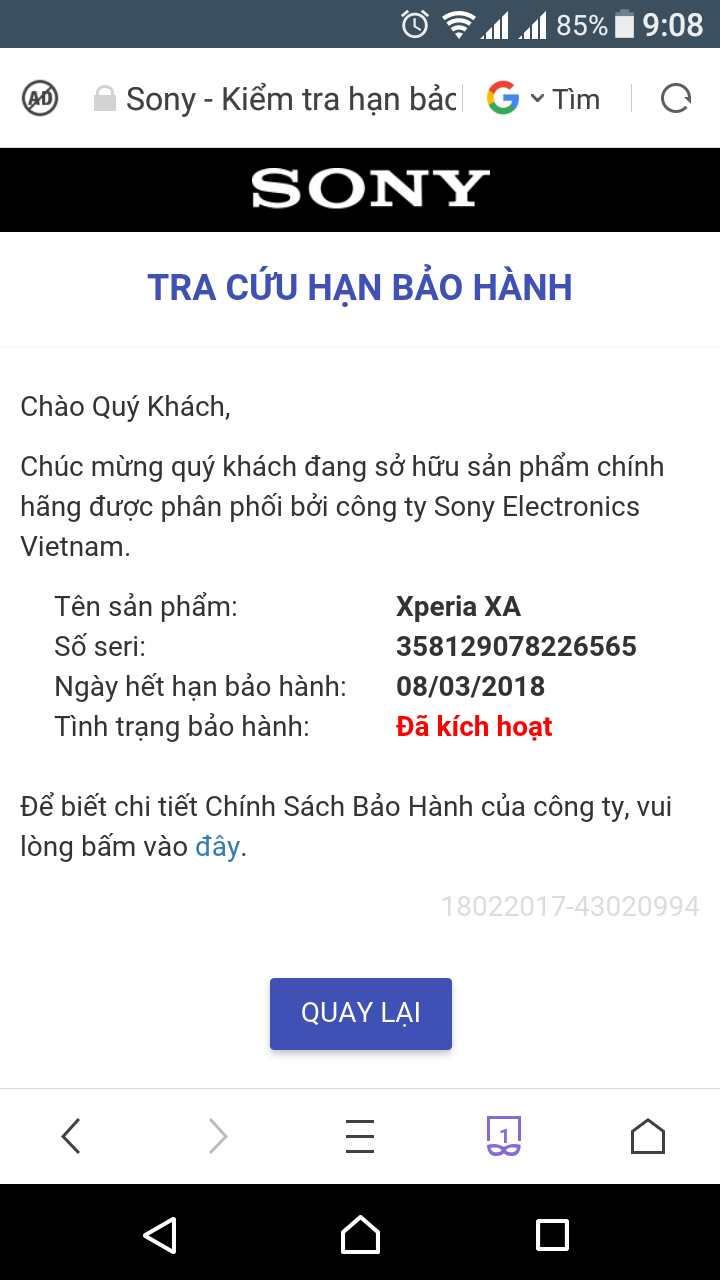Image resolution: width=720 pixels, height=1280 pixels.
Task: Open the ad blocker icon
Action: [40, 98]
